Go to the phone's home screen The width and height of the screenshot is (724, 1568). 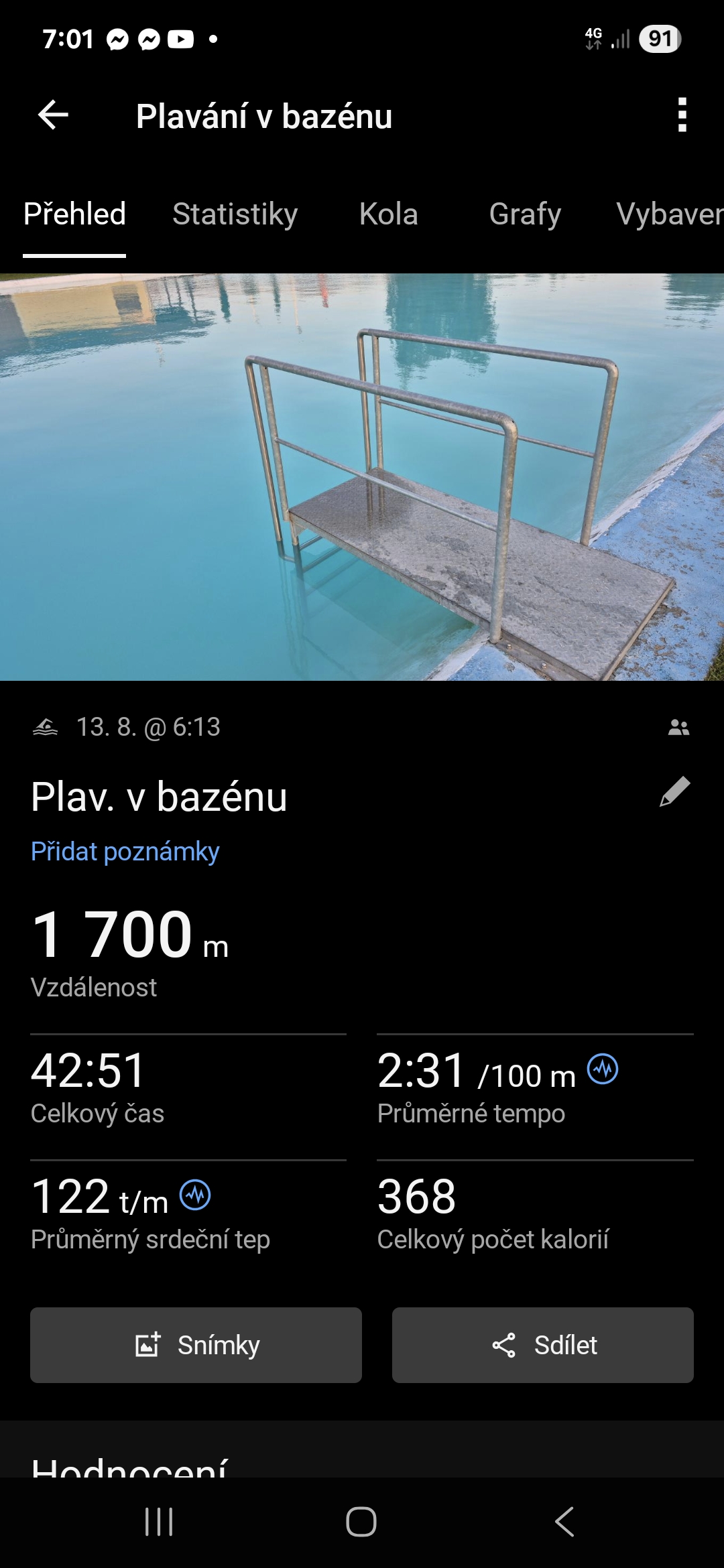(x=361, y=1522)
